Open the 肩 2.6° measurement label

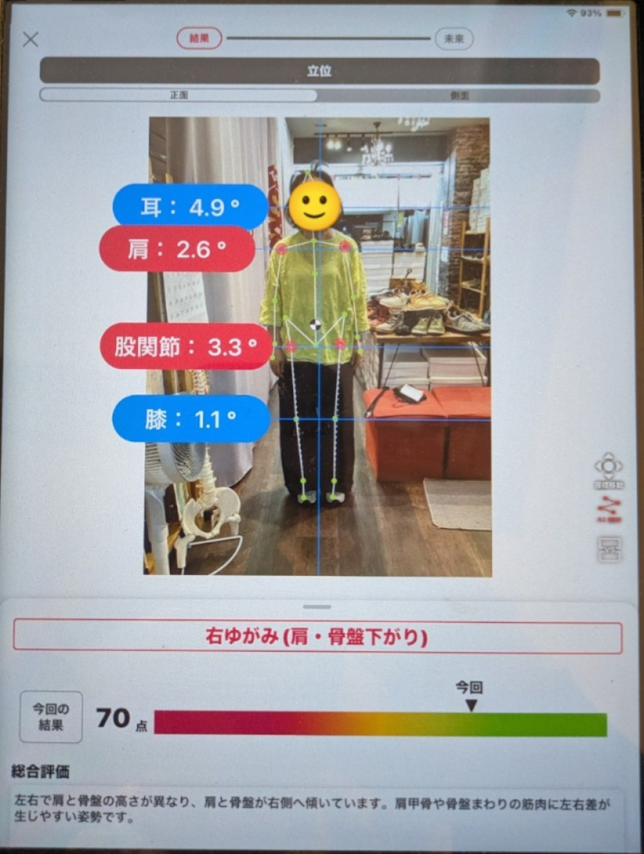pyautogui.click(x=177, y=249)
